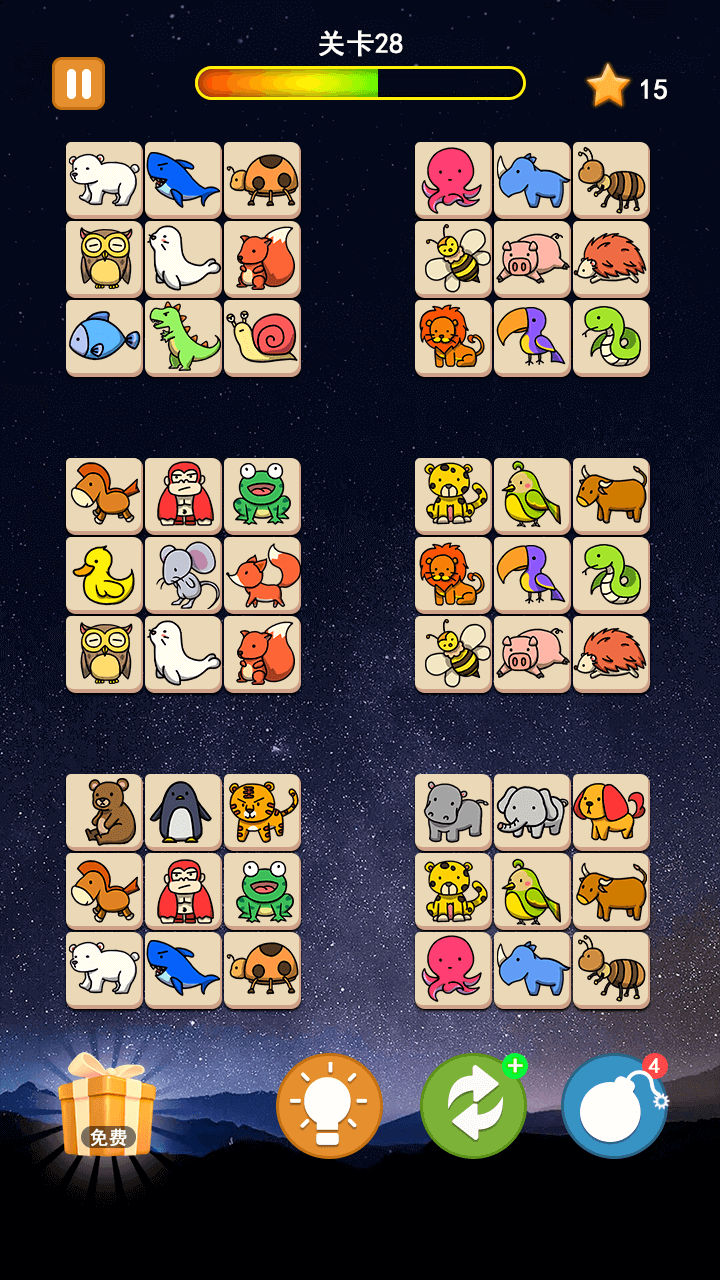The image size is (720, 1280).
Task: Pause the game
Action: 78,83
